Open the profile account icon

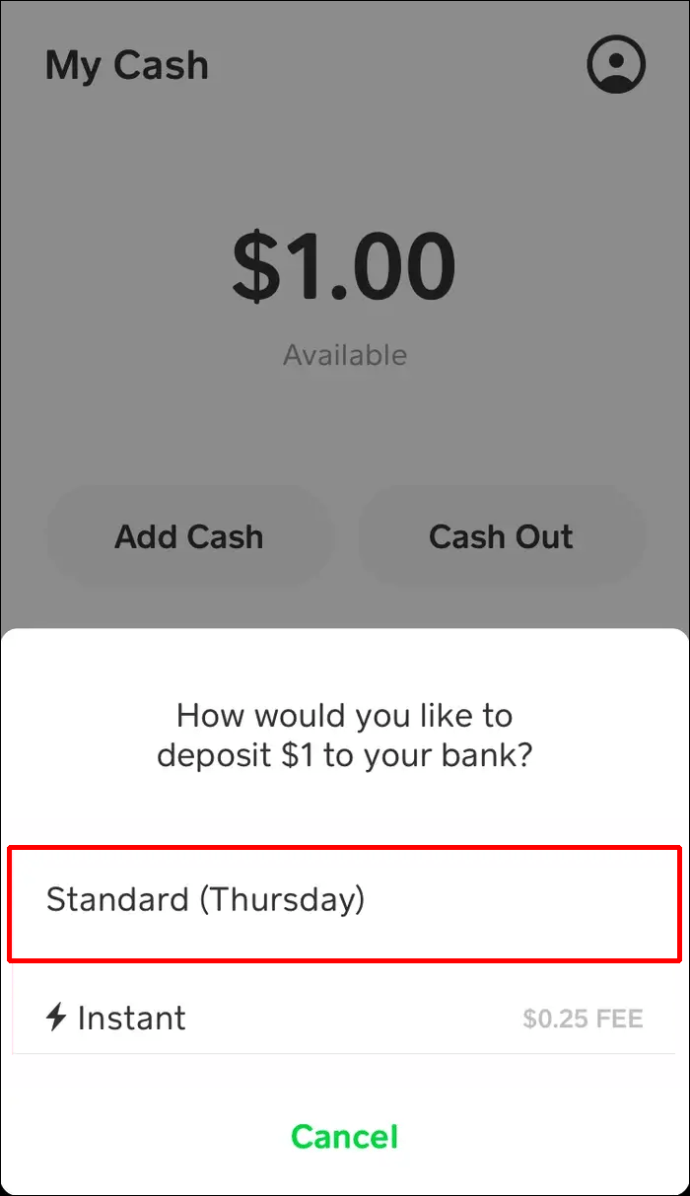click(x=615, y=65)
